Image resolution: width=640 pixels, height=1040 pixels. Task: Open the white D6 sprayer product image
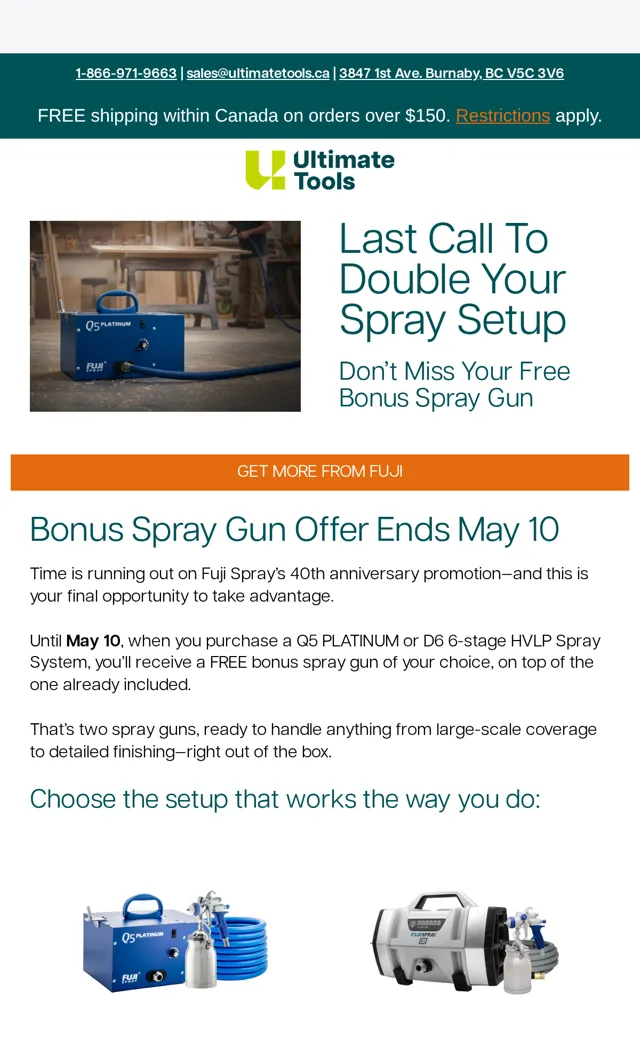coord(465,942)
